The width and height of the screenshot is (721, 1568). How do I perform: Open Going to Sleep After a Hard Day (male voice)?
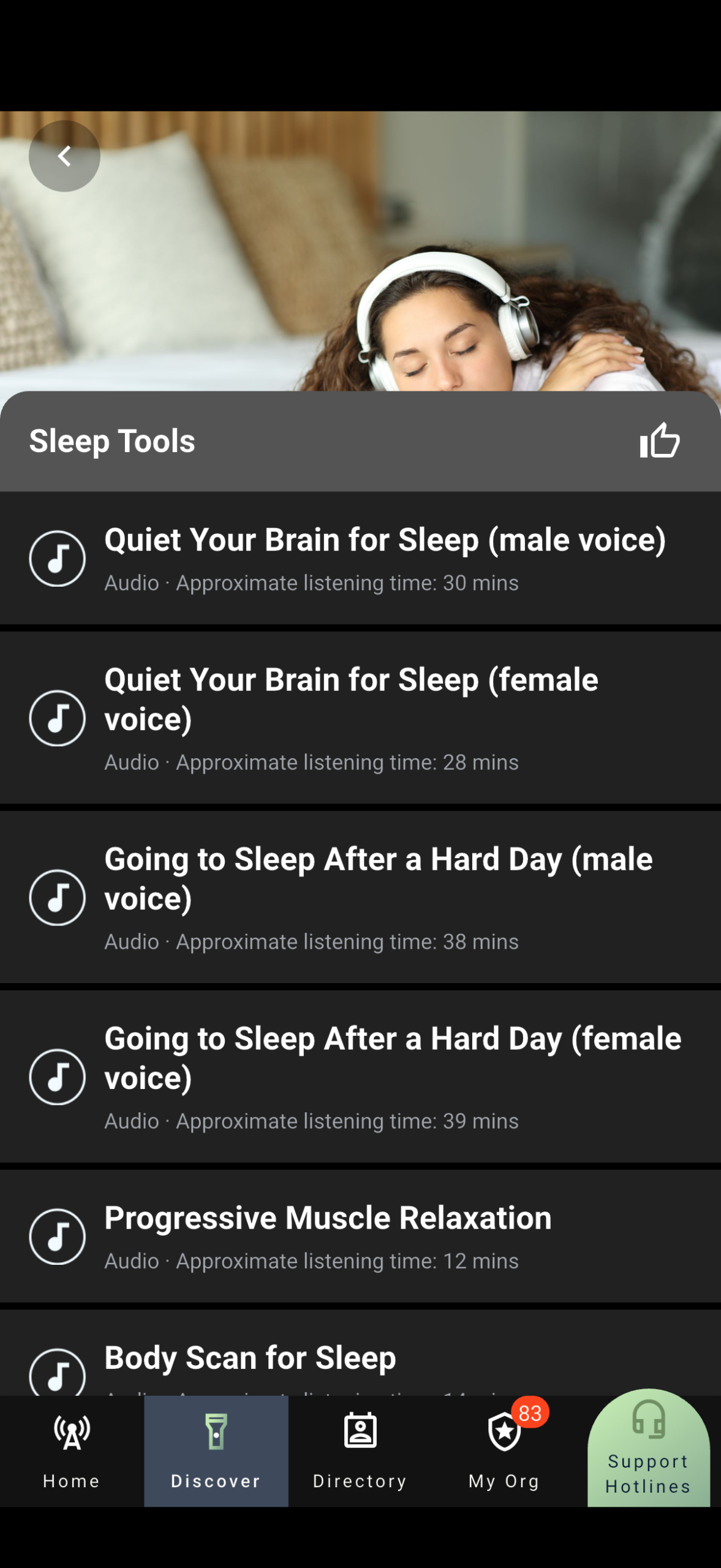pos(360,897)
